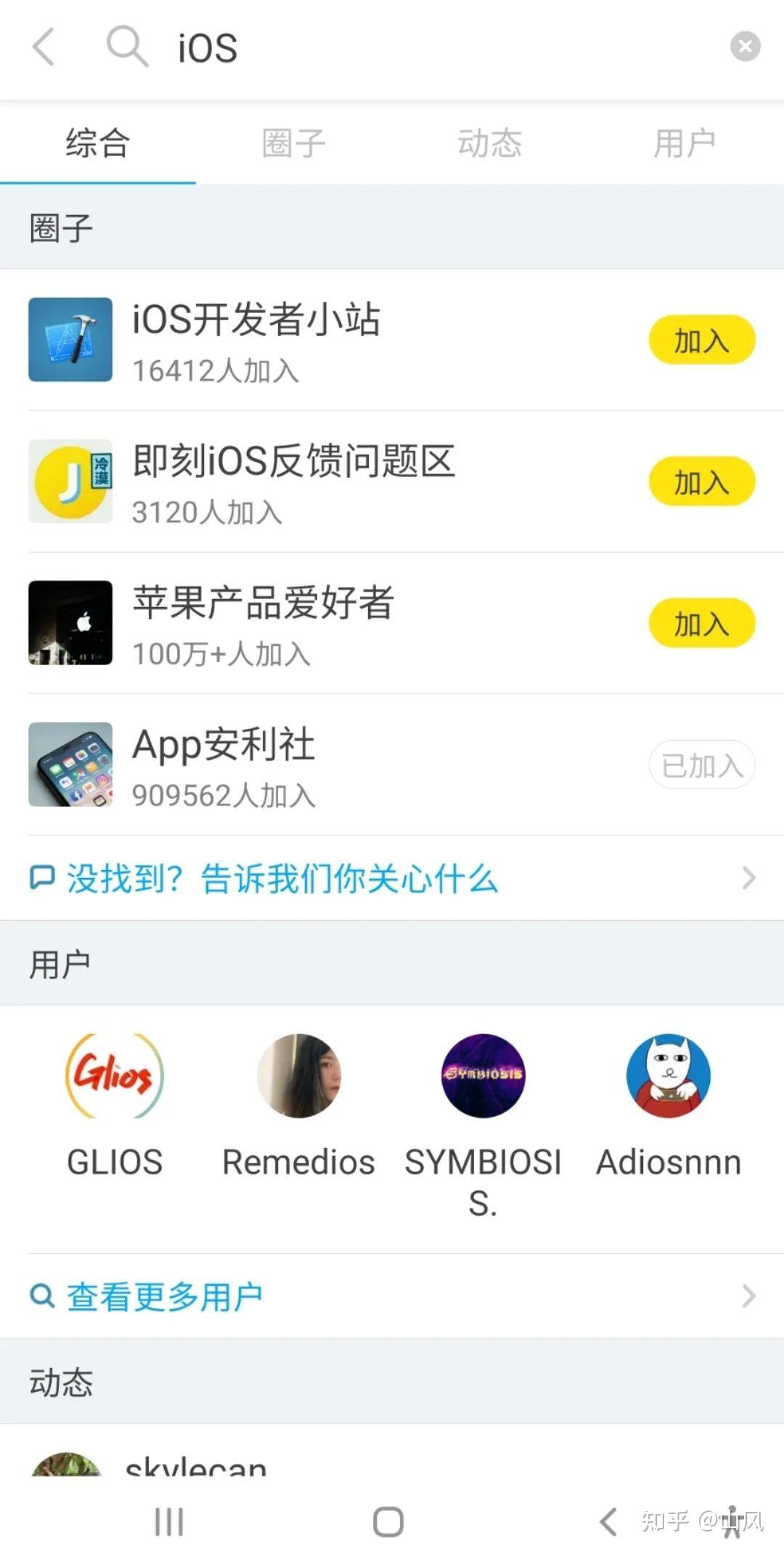The height and width of the screenshot is (1554, 784).
Task: Toggle membership on 已加入 for App安利社
Action: point(701,765)
